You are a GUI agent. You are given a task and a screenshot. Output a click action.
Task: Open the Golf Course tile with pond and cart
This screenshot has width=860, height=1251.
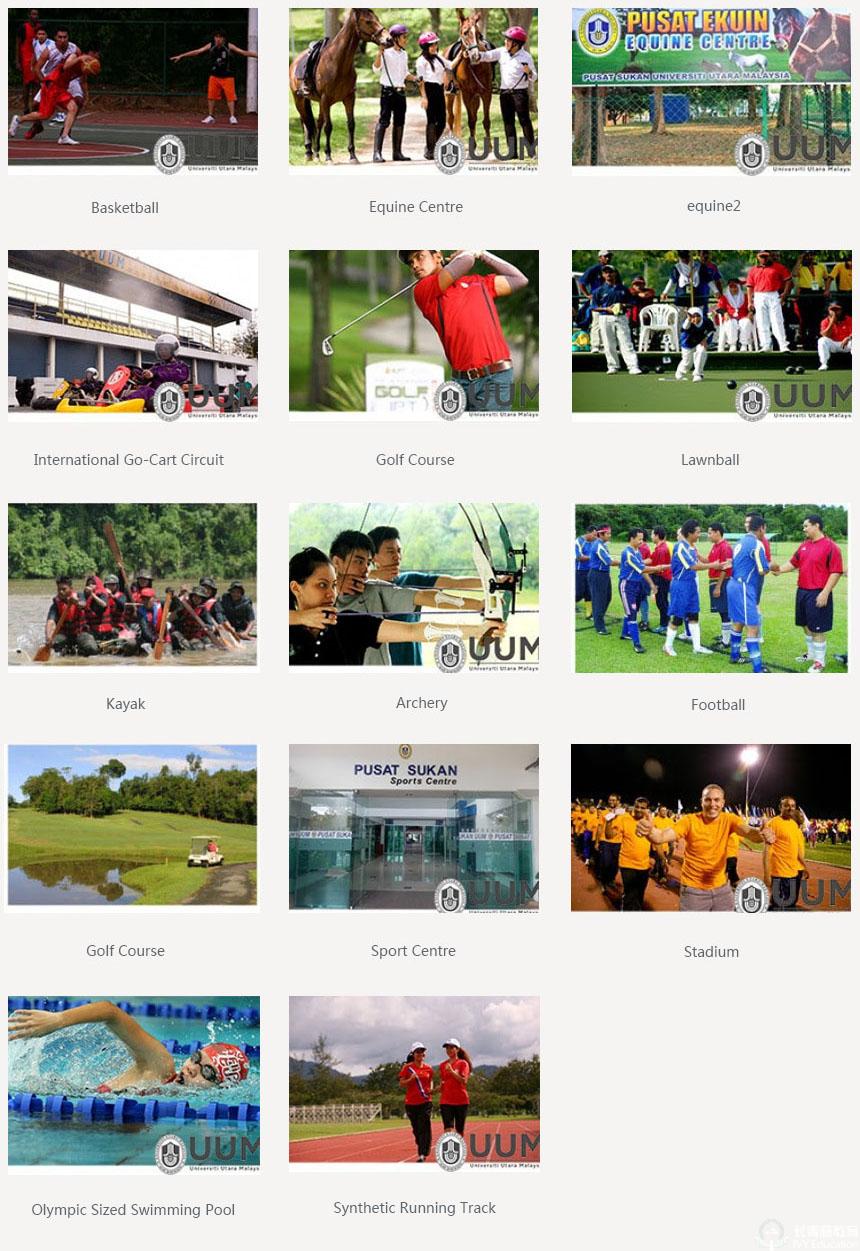132,827
